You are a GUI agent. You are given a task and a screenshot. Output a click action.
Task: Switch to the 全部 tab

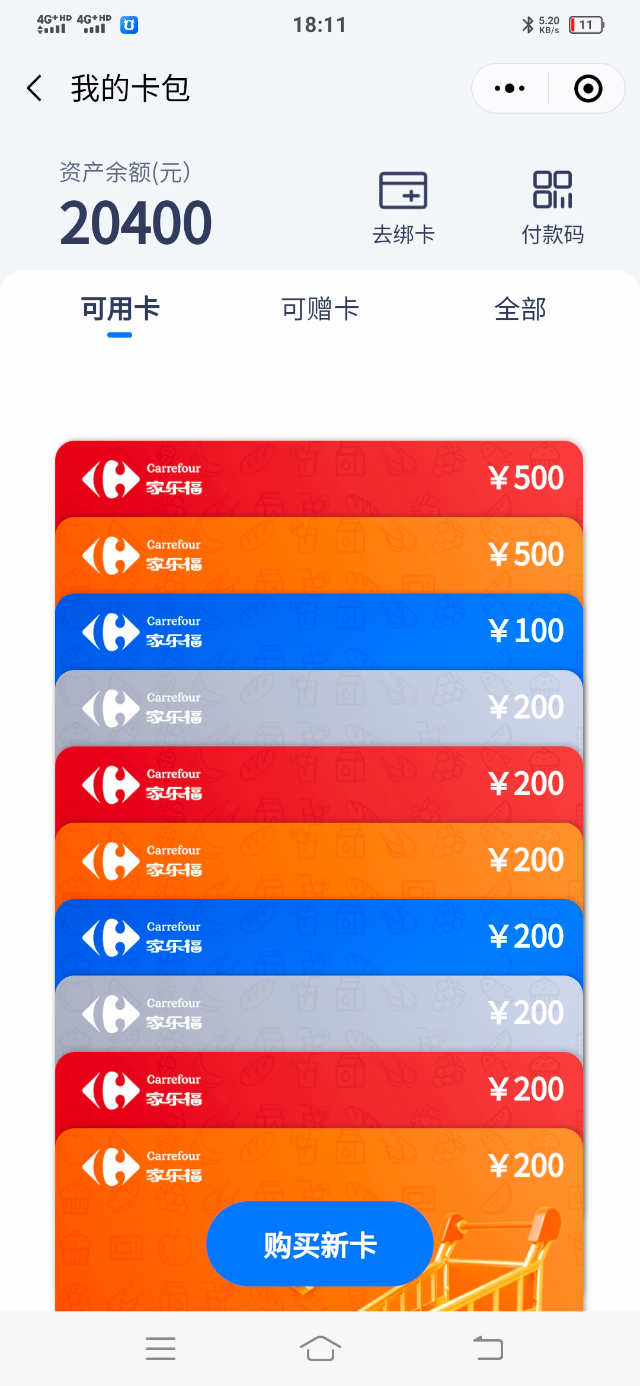pos(520,309)
